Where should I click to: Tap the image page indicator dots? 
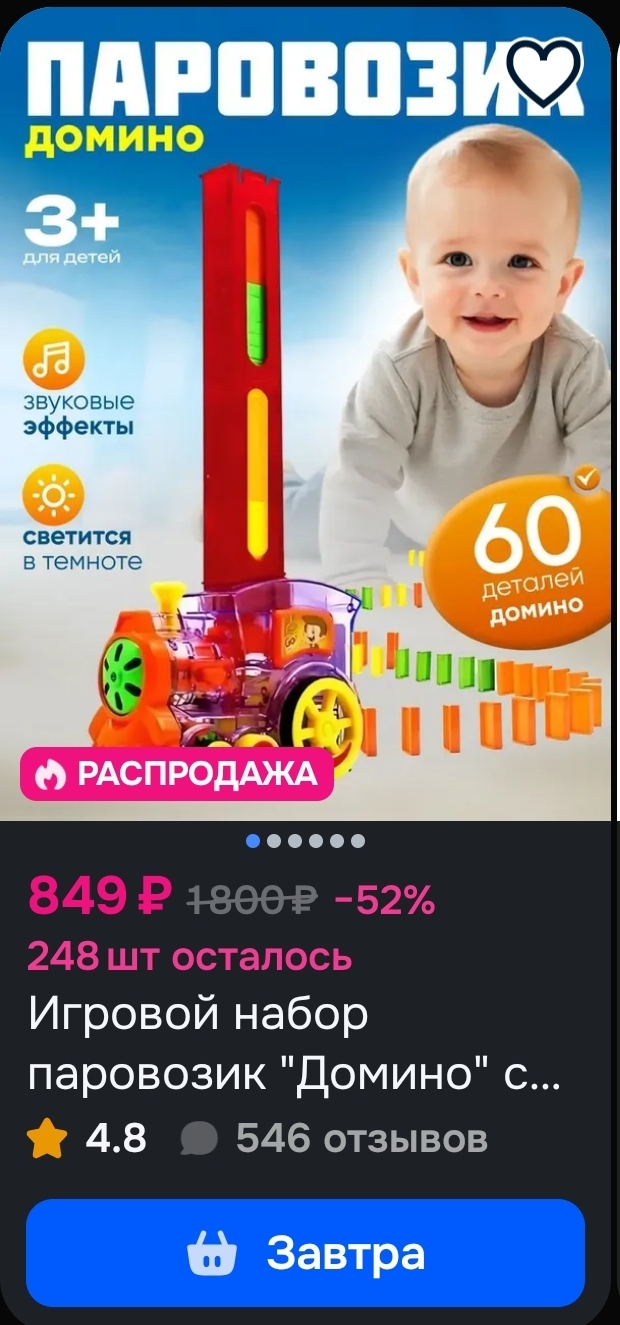pyautogui.click(x=305, y=841)
